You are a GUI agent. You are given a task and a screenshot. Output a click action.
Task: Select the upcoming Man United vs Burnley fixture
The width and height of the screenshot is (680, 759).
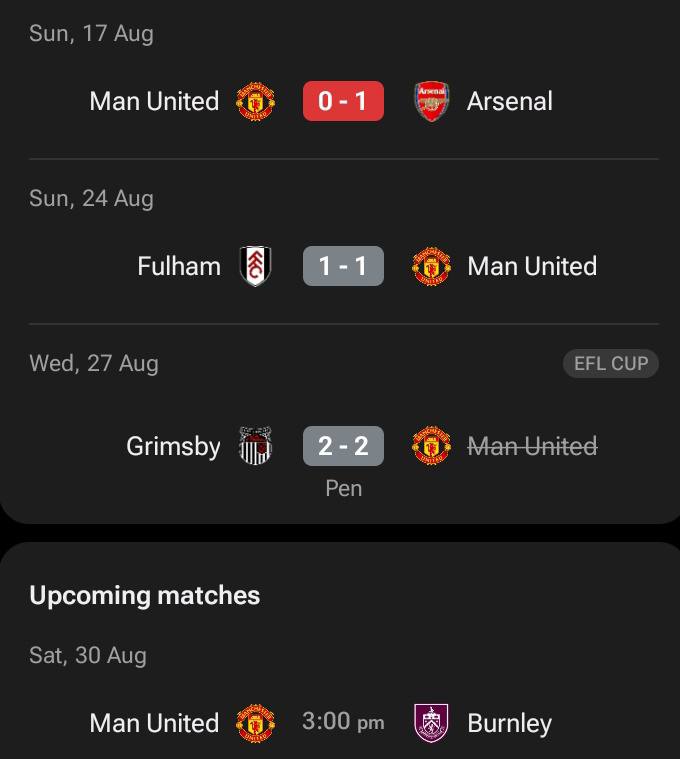click(343, 723)
